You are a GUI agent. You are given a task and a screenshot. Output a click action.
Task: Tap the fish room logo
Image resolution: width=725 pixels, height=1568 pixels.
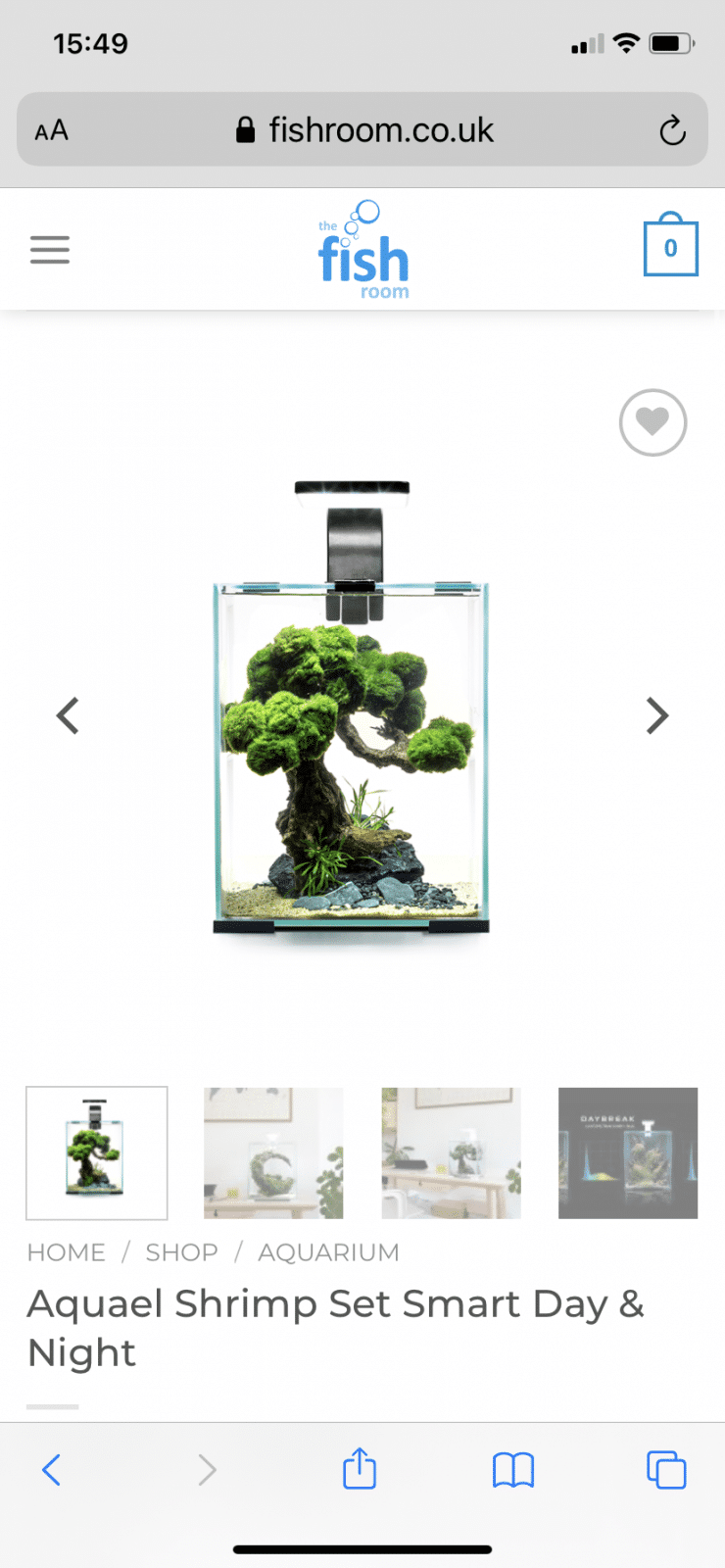click(362, 252)
